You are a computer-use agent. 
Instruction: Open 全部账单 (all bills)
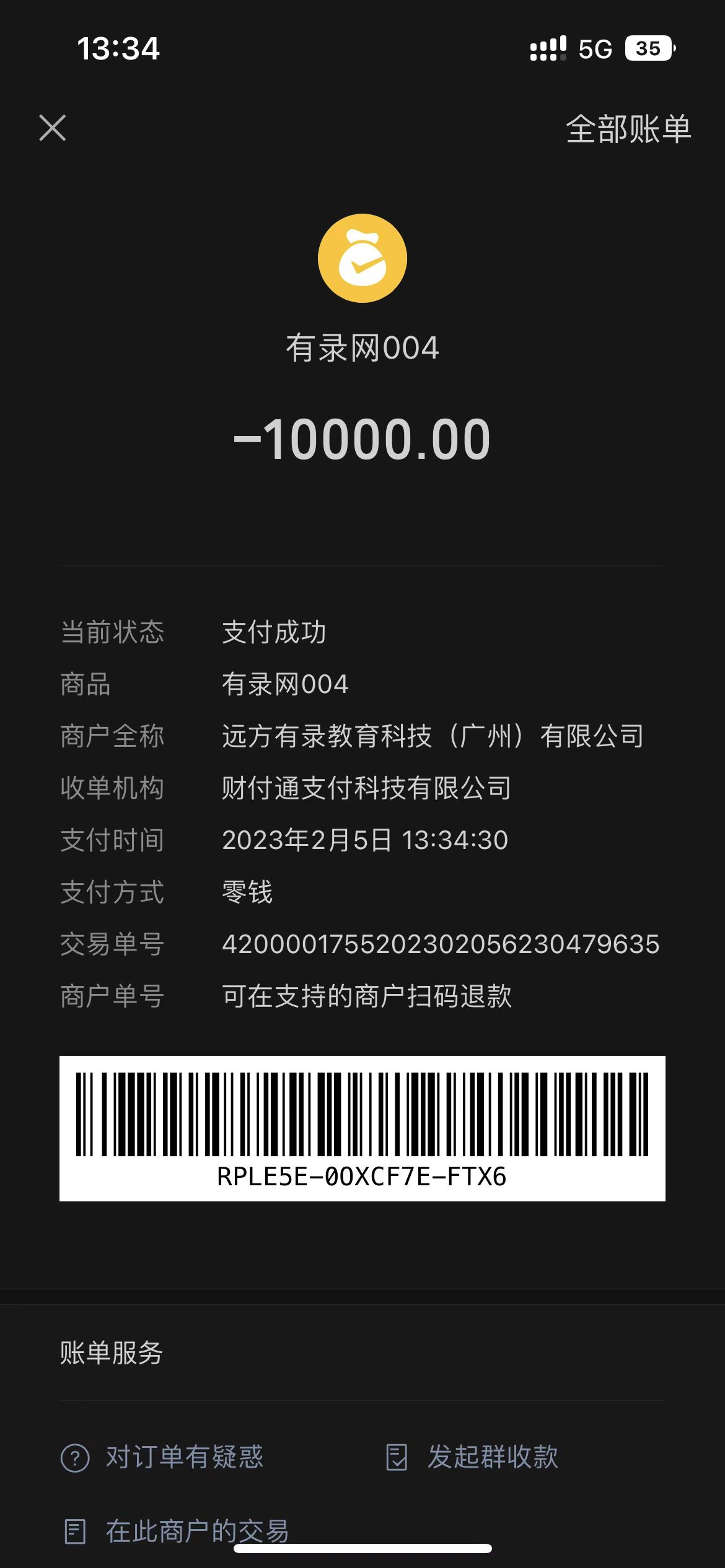tap(628, 129)
